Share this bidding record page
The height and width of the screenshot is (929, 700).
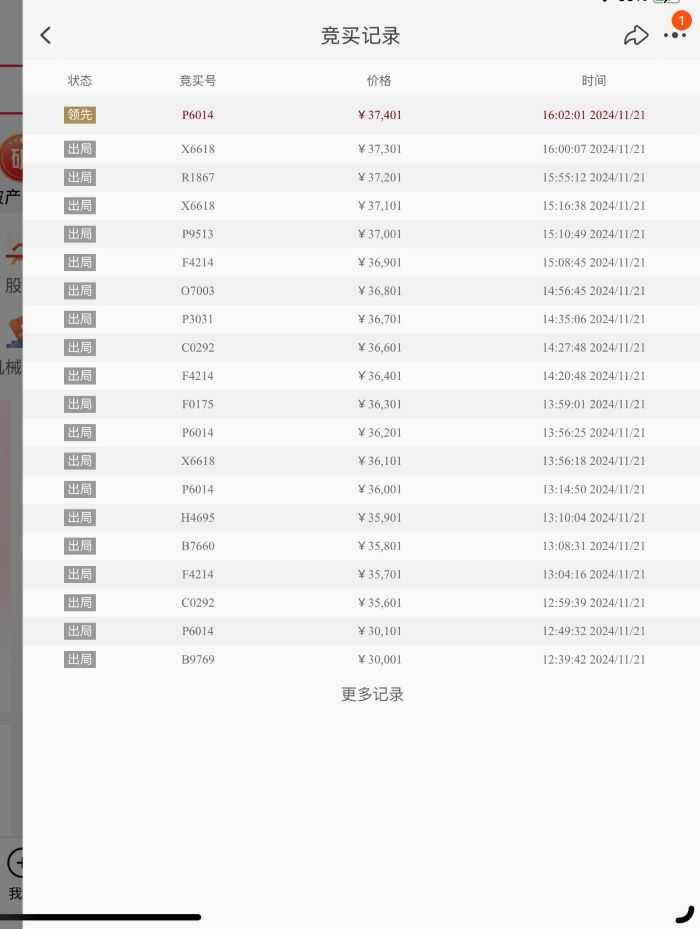(636, 36)
